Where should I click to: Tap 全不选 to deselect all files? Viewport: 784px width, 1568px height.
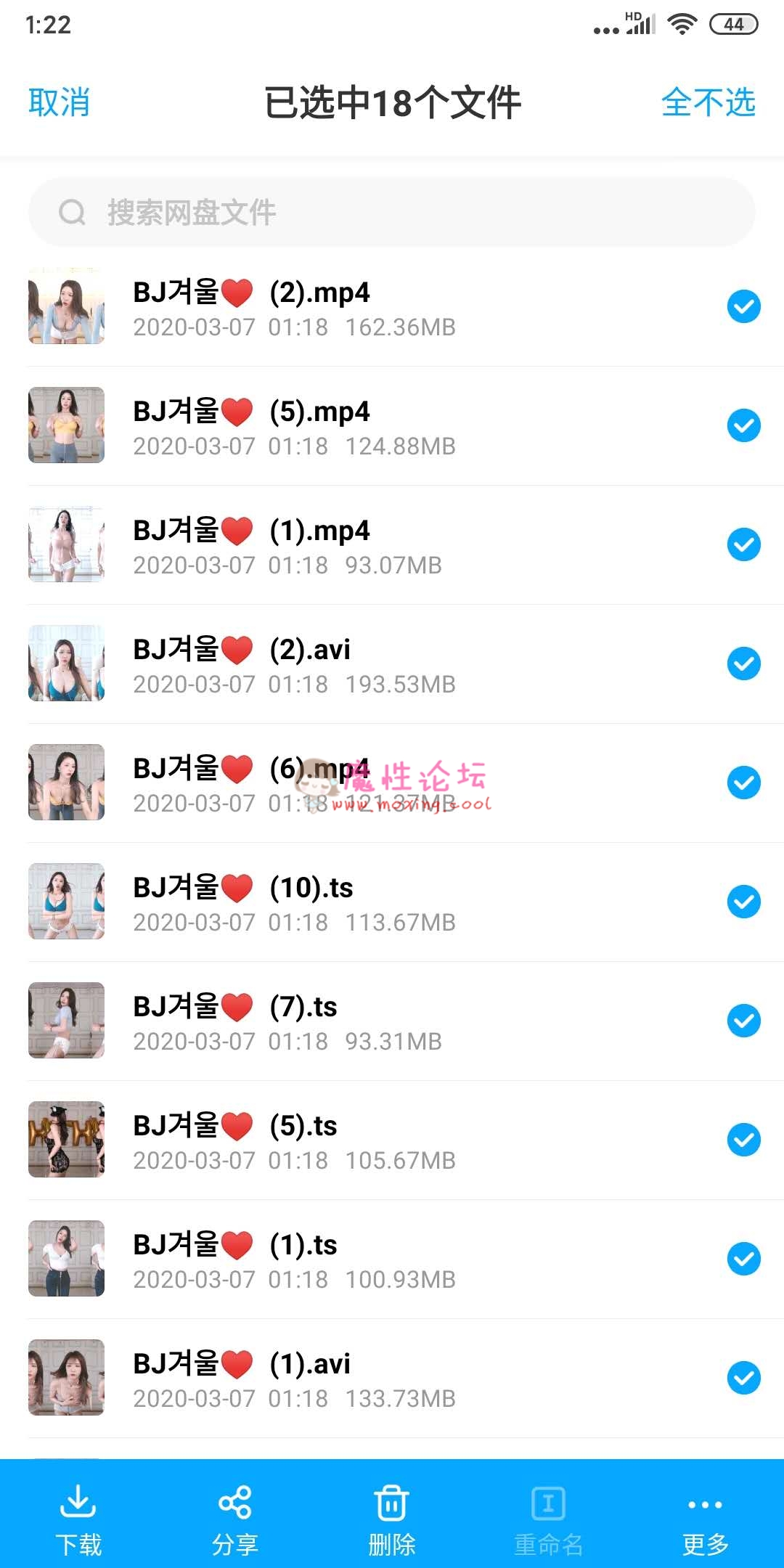[x=710, y=103]
